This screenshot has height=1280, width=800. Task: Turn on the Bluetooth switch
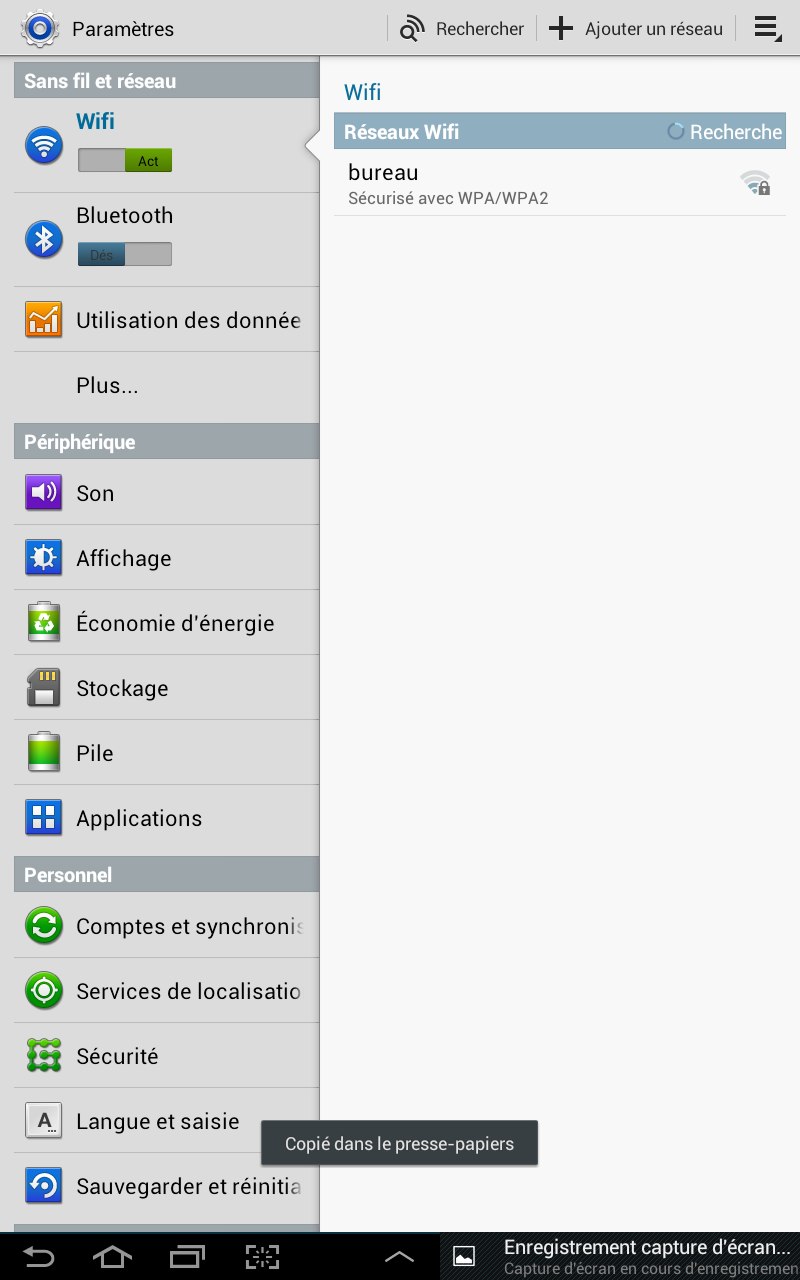(125, 254)
